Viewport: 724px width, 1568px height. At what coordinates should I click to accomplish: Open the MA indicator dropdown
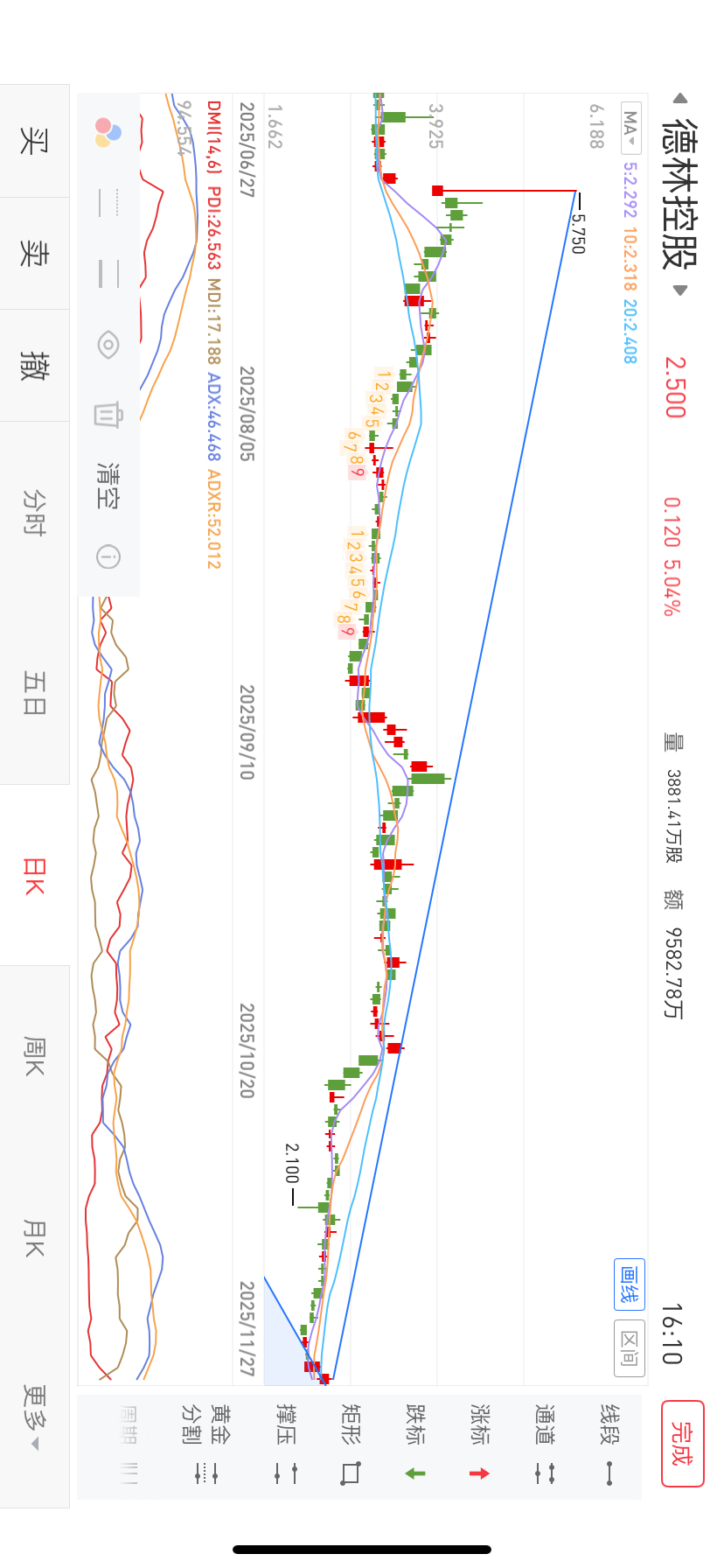(630, 129)
